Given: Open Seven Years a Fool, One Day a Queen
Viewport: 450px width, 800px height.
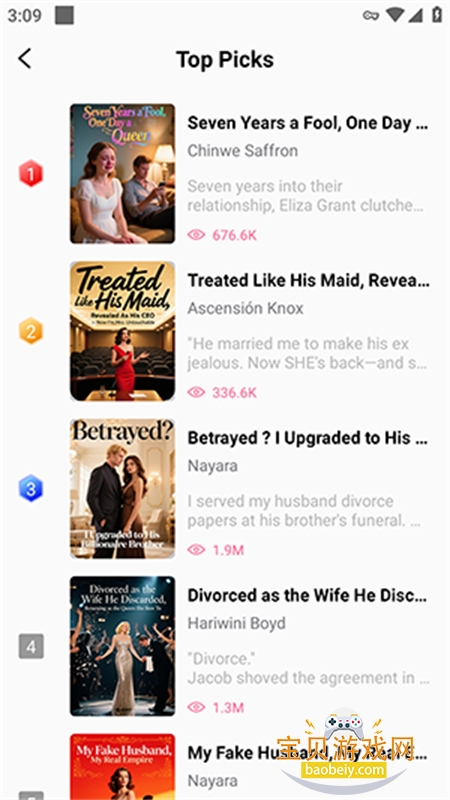Looking at the screenshot, I should 225,173.
